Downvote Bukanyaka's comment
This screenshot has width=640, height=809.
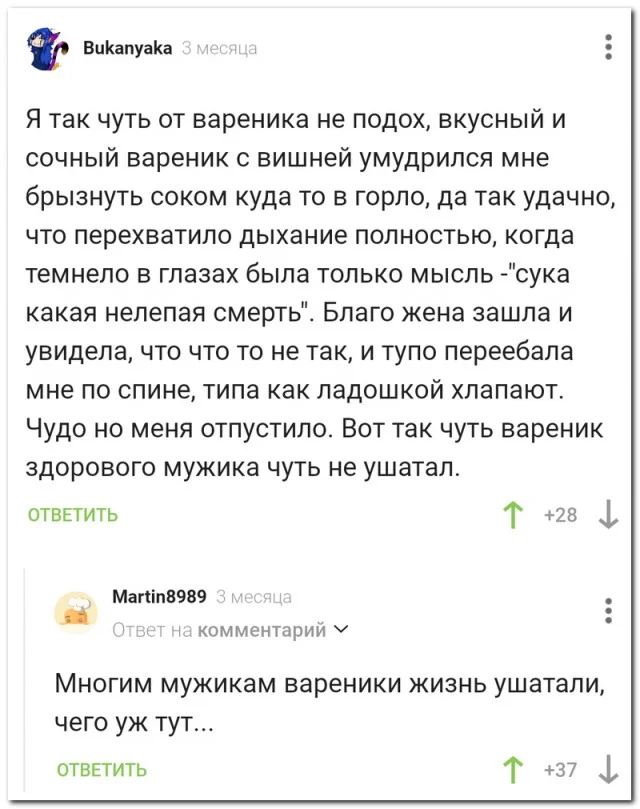pyautogui.click(x=610, y=515)
